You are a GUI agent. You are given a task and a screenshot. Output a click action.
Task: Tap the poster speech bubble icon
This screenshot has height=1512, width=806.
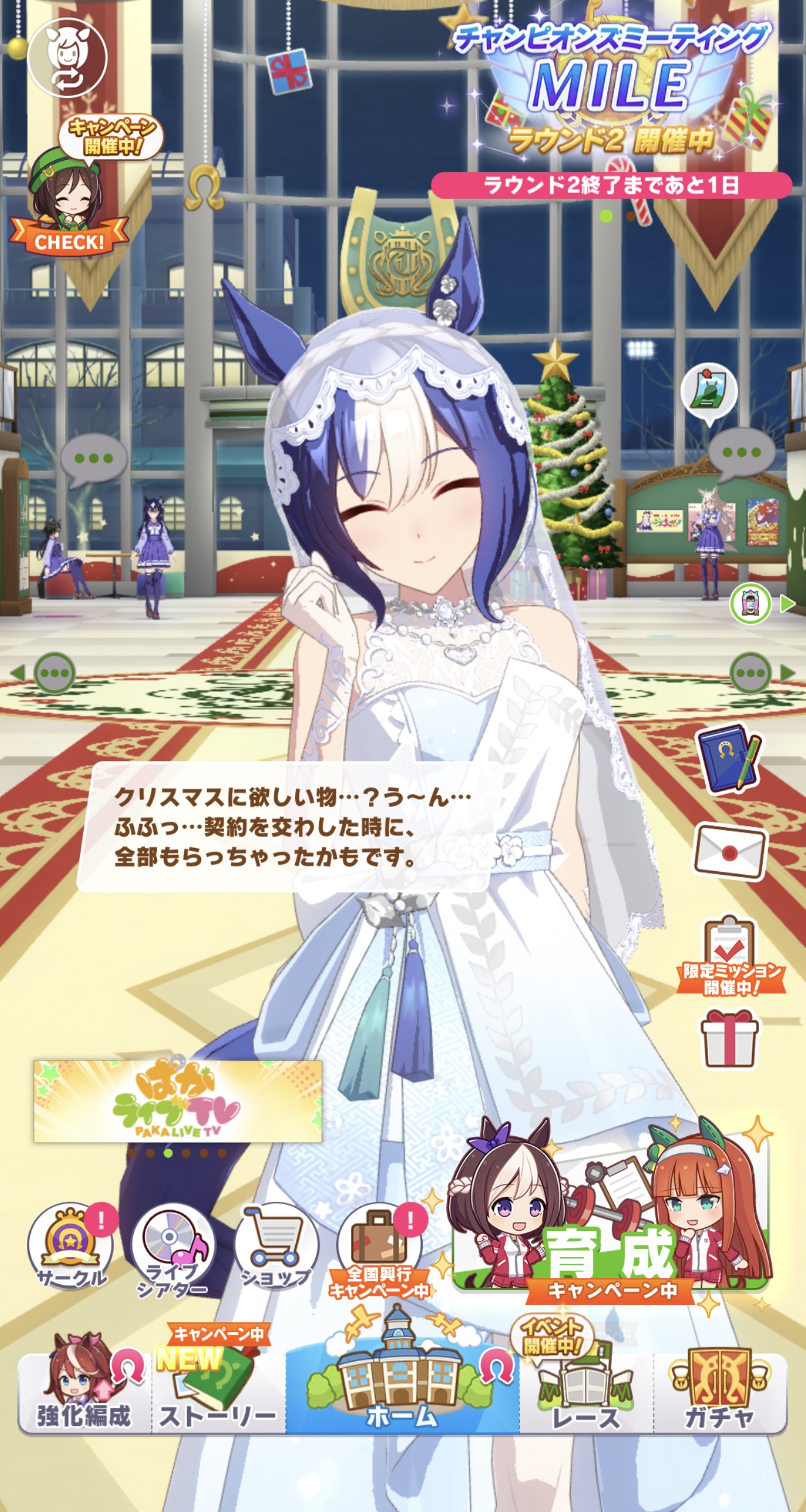pyautogui.click(x=709, y=392)
